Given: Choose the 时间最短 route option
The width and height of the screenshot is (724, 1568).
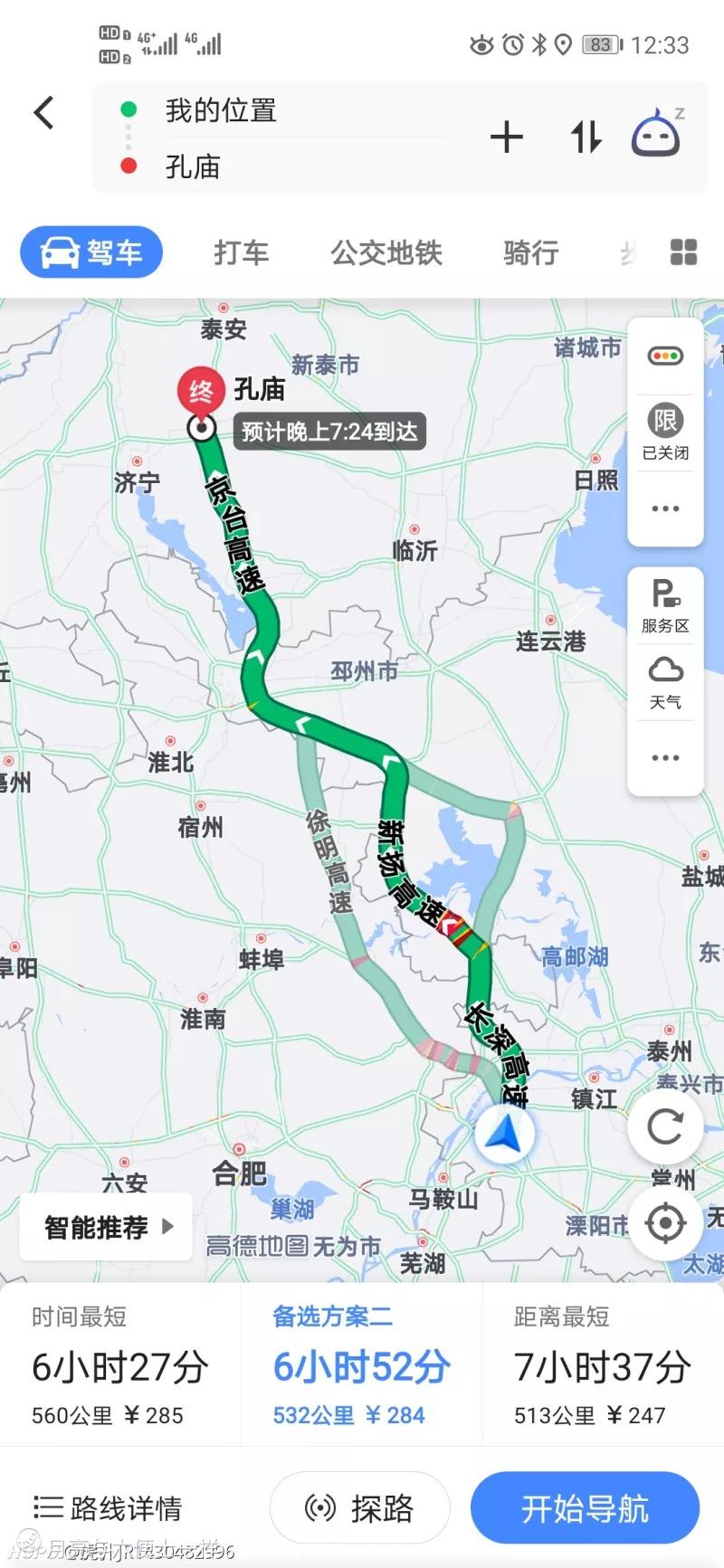Looking at the screenshot, I should [x=120, y=1364].
